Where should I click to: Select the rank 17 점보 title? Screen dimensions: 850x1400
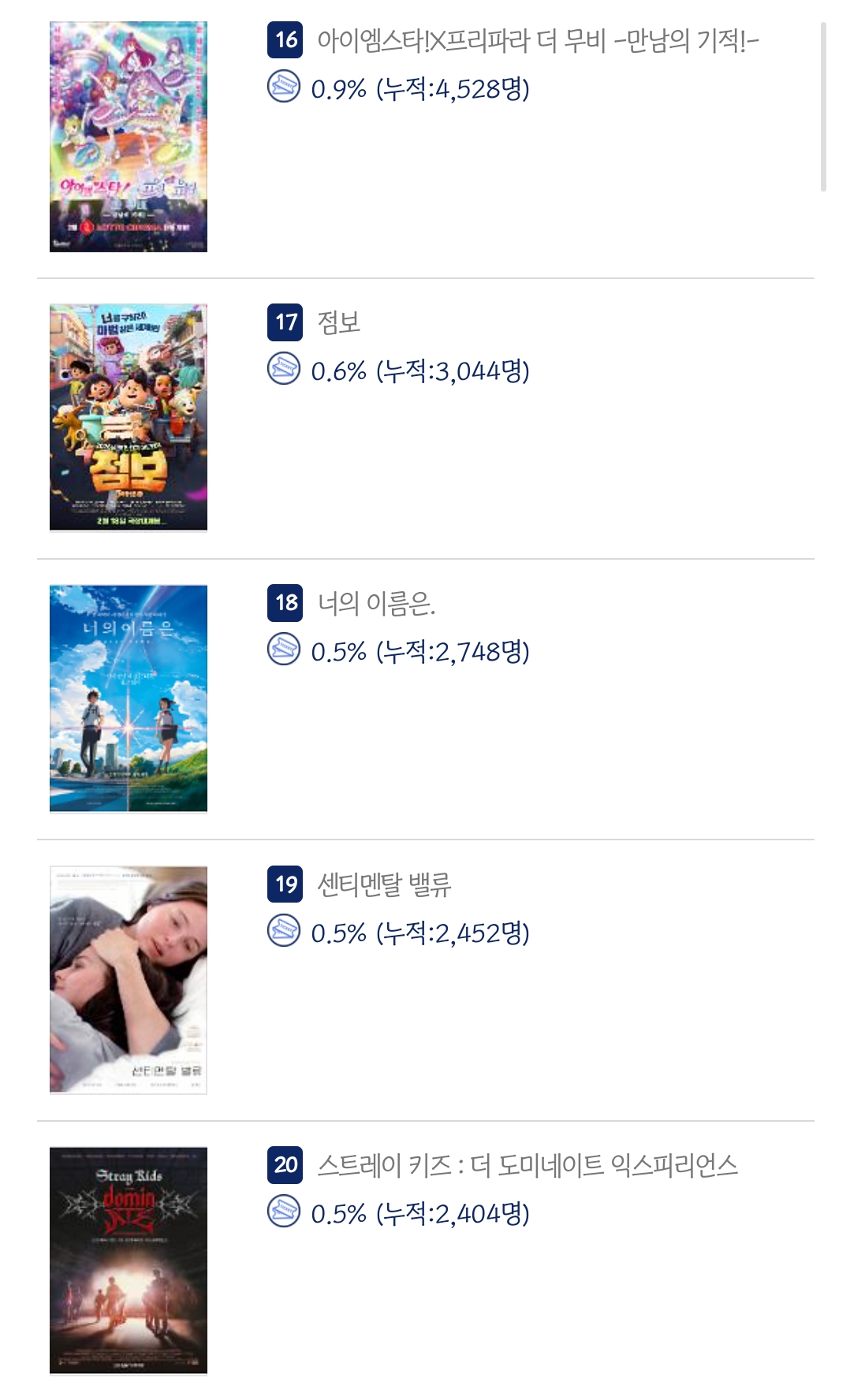pyautogui.click(x=338, y=322)
